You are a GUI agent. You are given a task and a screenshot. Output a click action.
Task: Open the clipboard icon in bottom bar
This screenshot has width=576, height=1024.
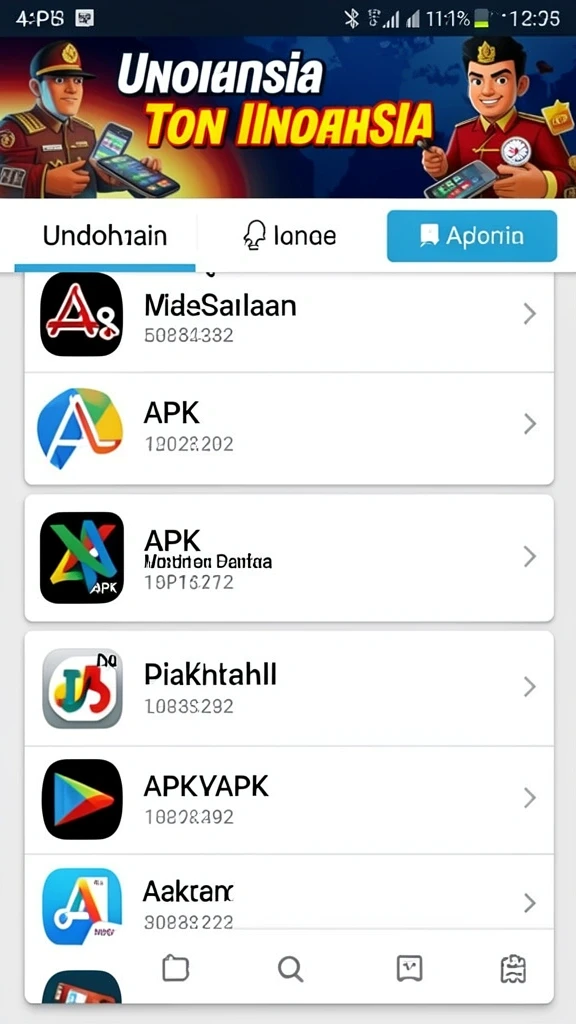pyautogui.click(x=513, y=968)
